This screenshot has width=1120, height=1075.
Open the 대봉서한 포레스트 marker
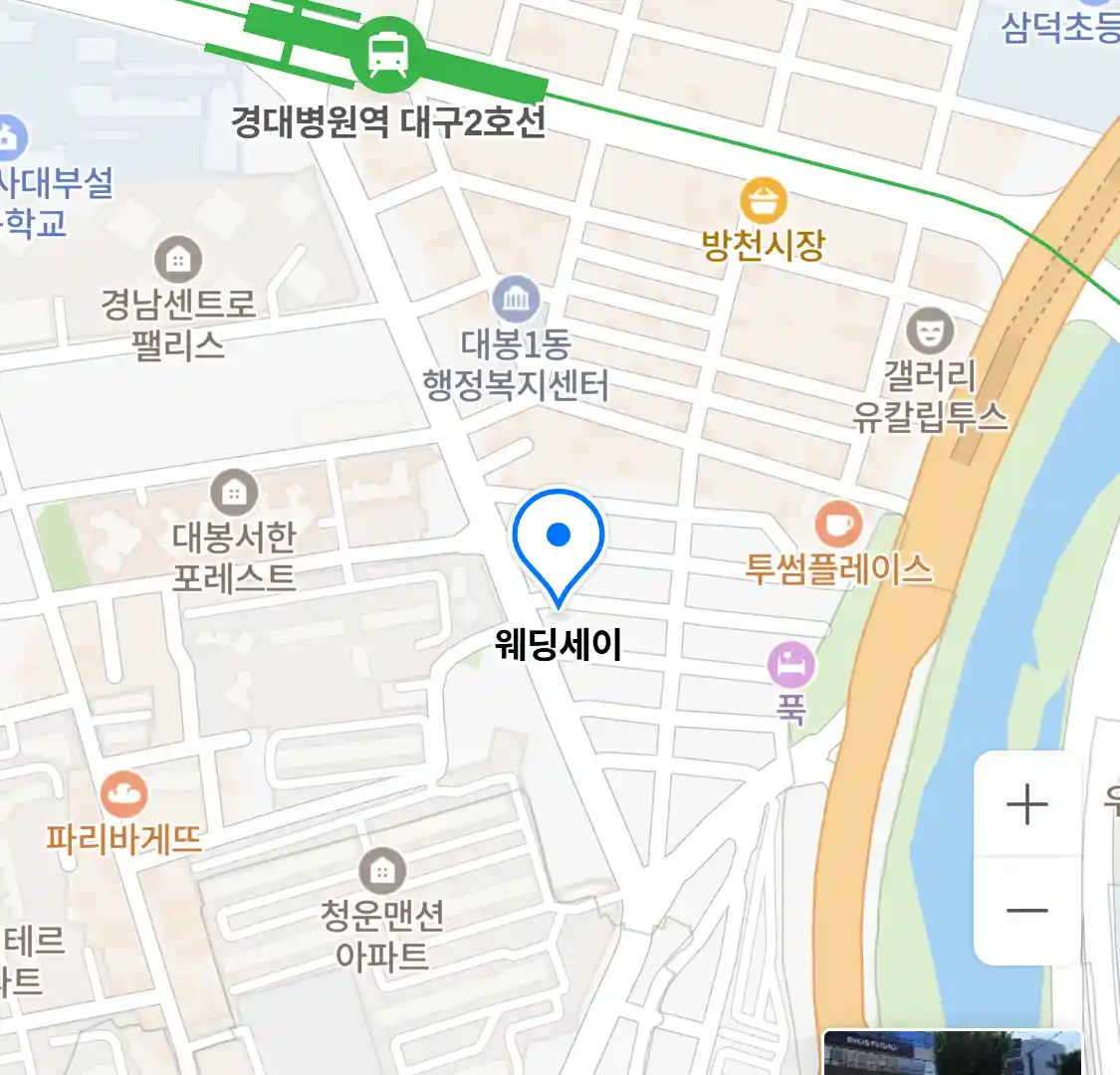click(234, 493)
